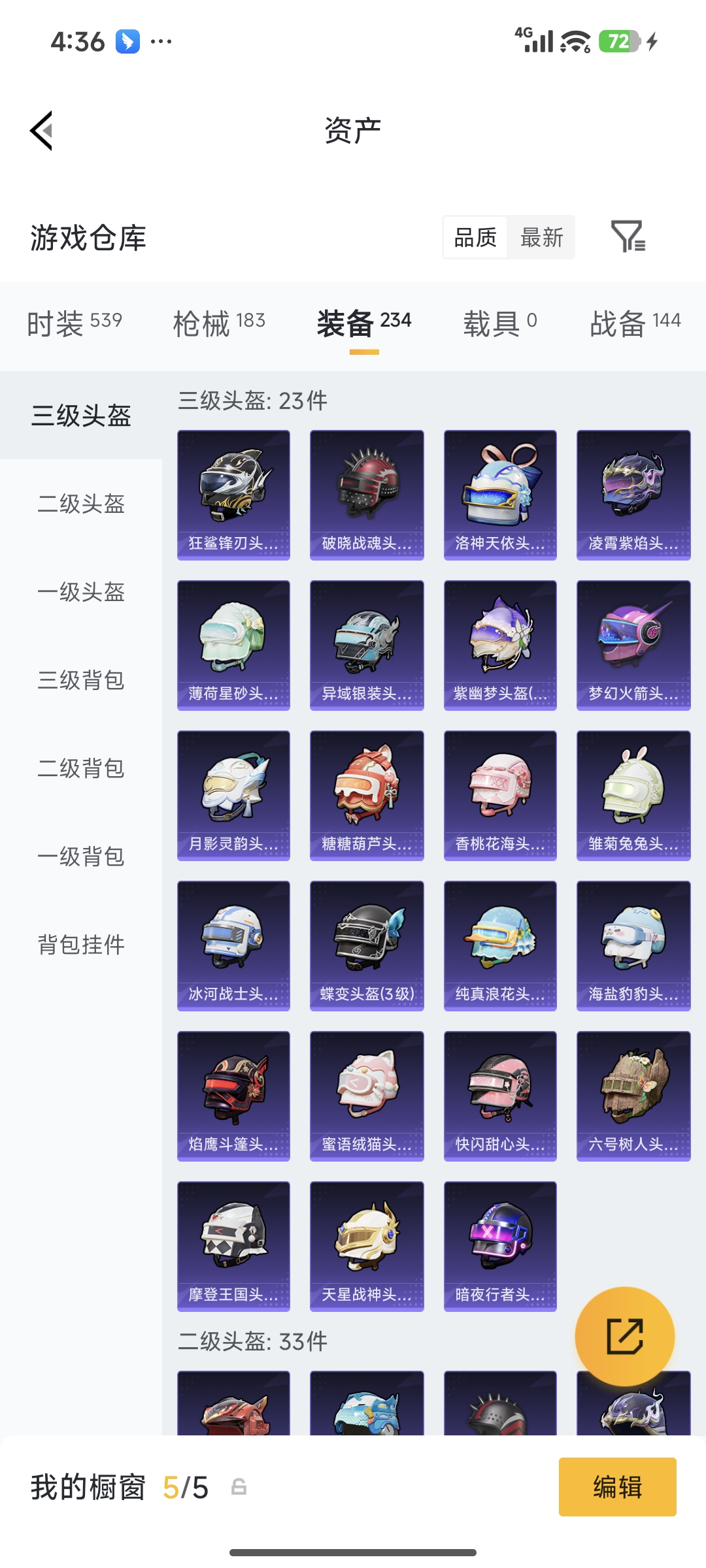The image size is (706, 1568).
Task: Select 二级背包 in the side menu
Action: 81,768
